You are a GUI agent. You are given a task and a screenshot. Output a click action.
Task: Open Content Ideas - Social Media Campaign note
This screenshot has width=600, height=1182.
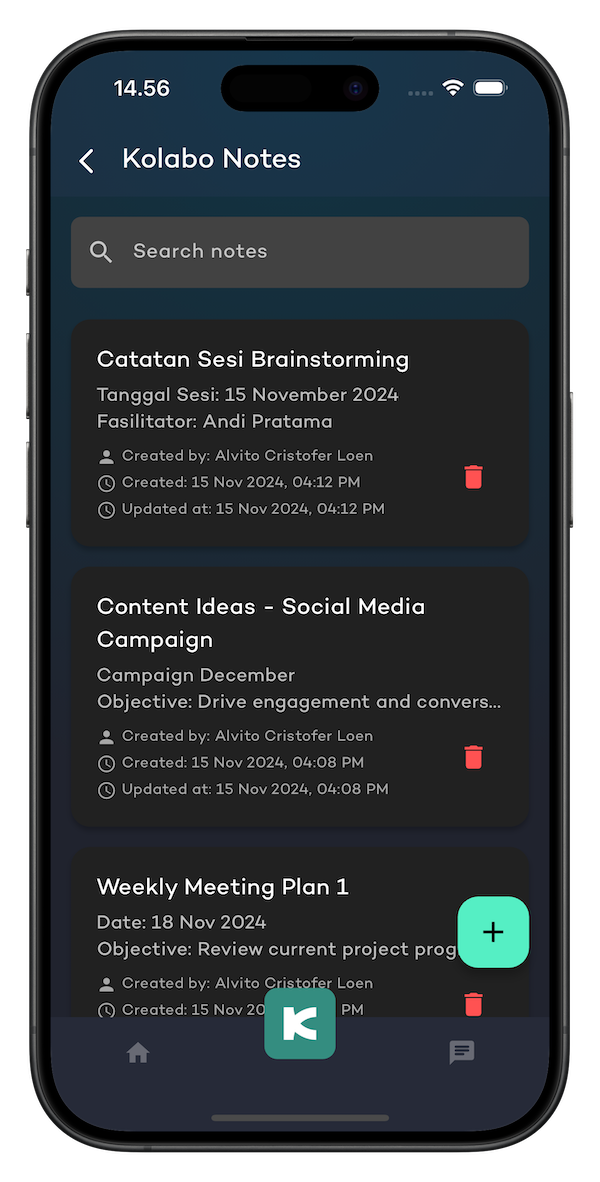point(261,622)
